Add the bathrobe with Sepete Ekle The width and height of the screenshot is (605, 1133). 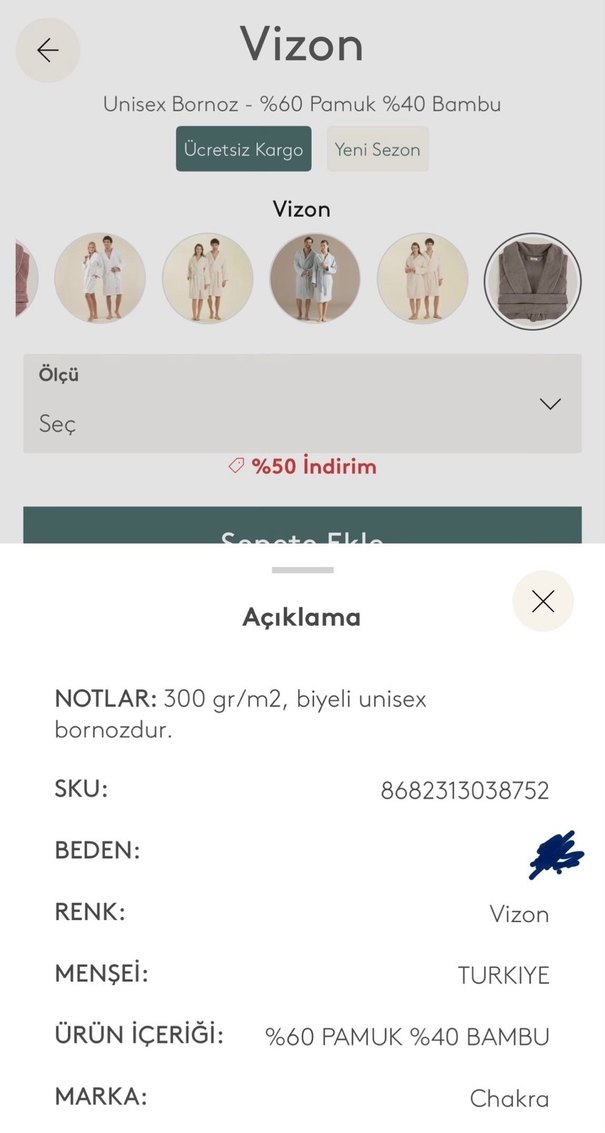pyautogui.click(x=302, y=527)
